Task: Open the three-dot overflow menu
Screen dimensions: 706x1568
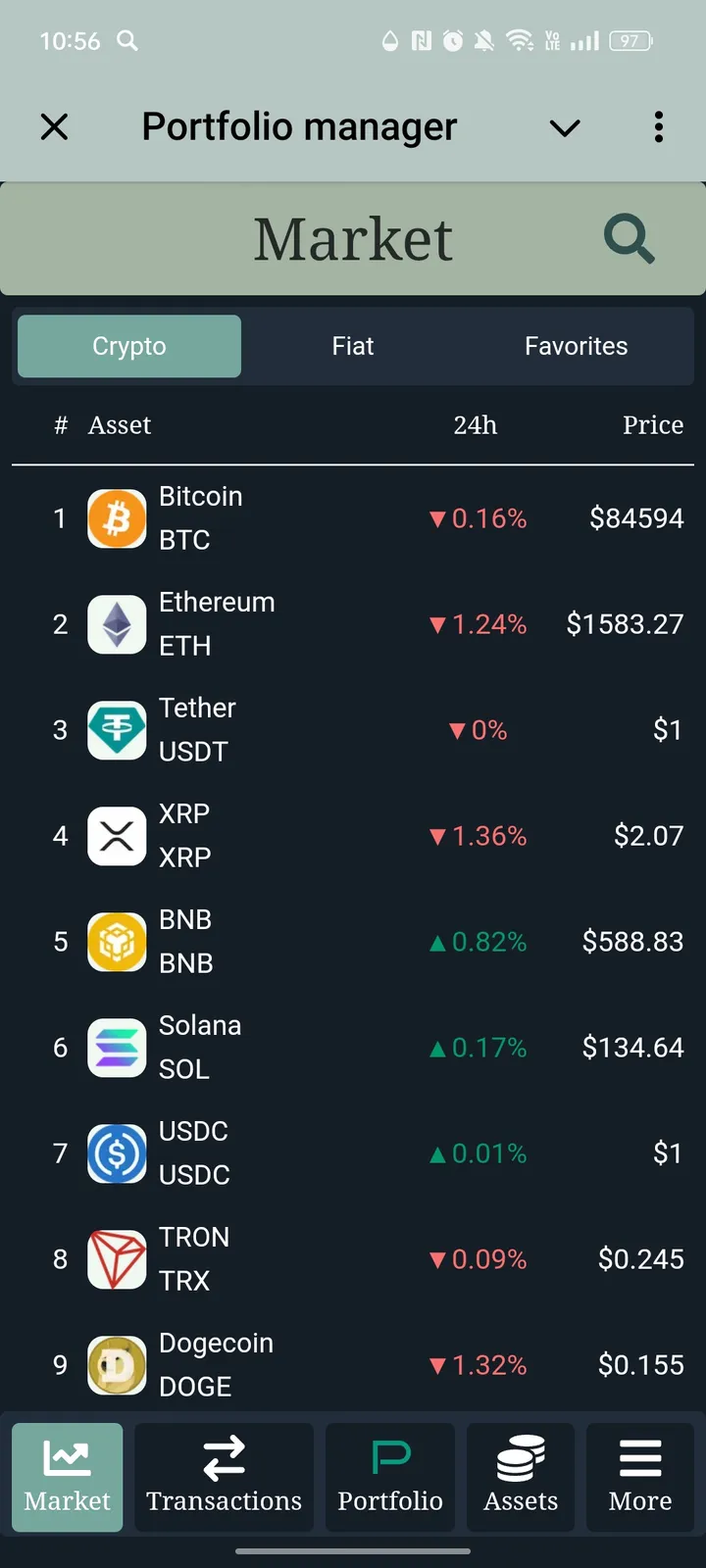Action: (x=658, y=126)
